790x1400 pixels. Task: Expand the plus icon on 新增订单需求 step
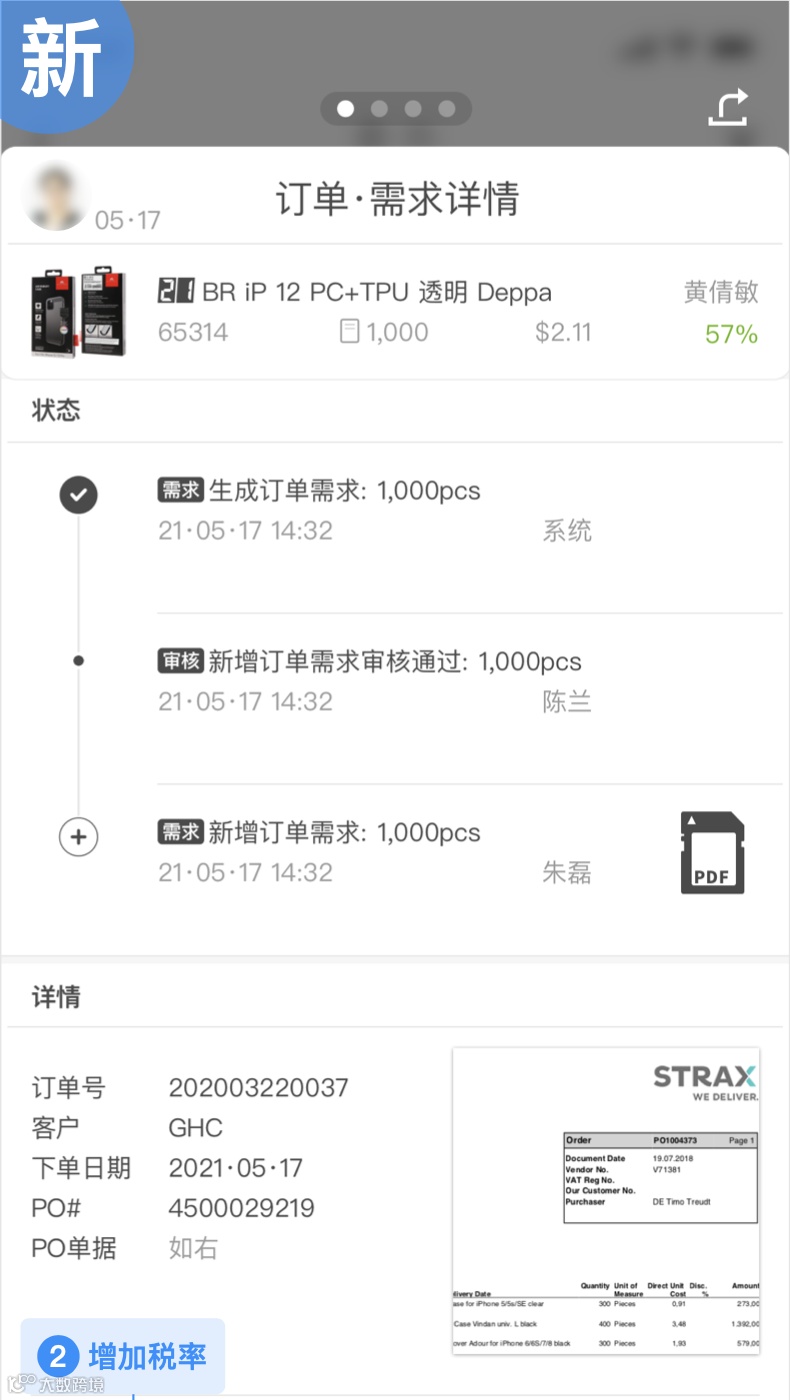click(x=79, y=837)
